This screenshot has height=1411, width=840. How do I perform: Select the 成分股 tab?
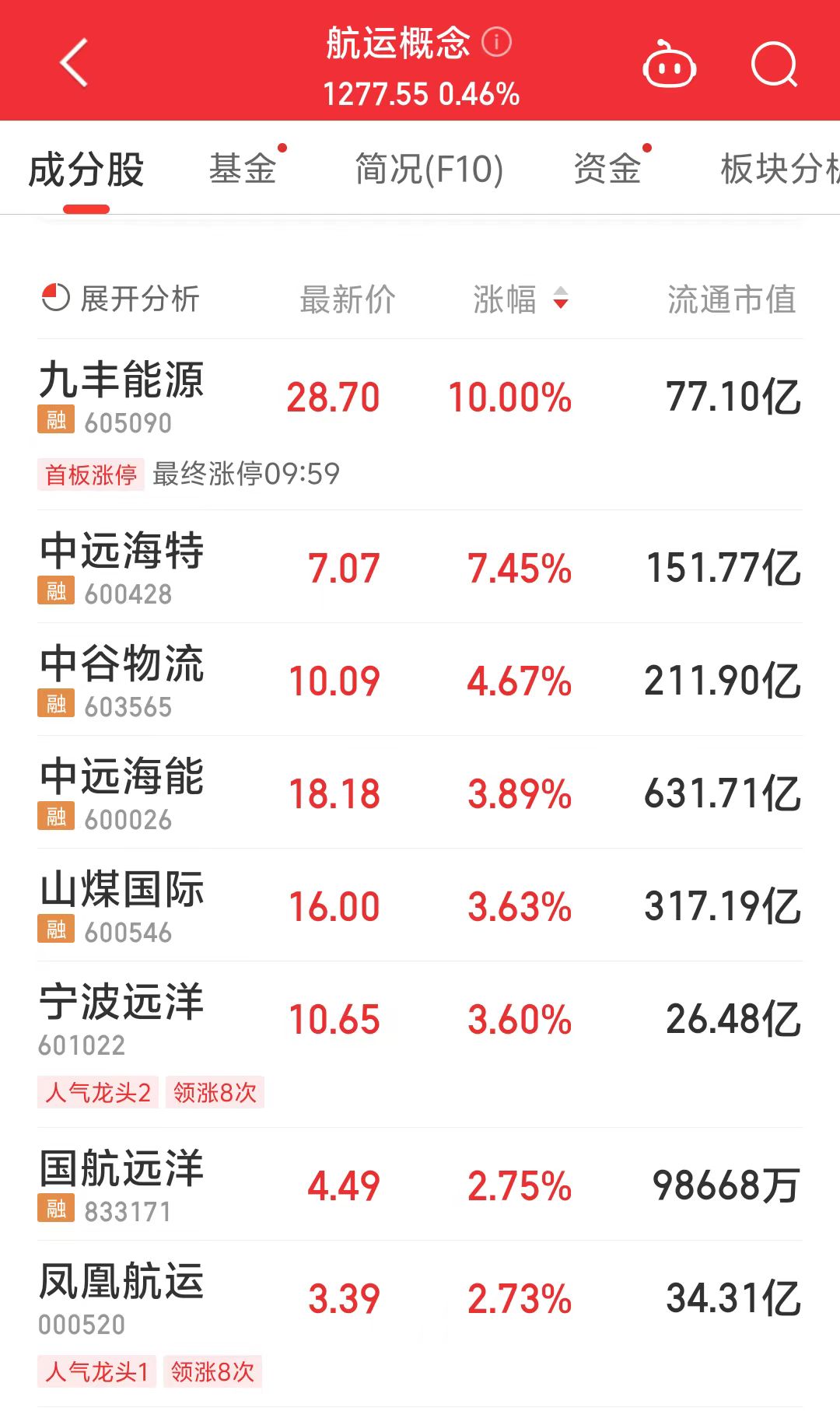[x=86, y=170]
